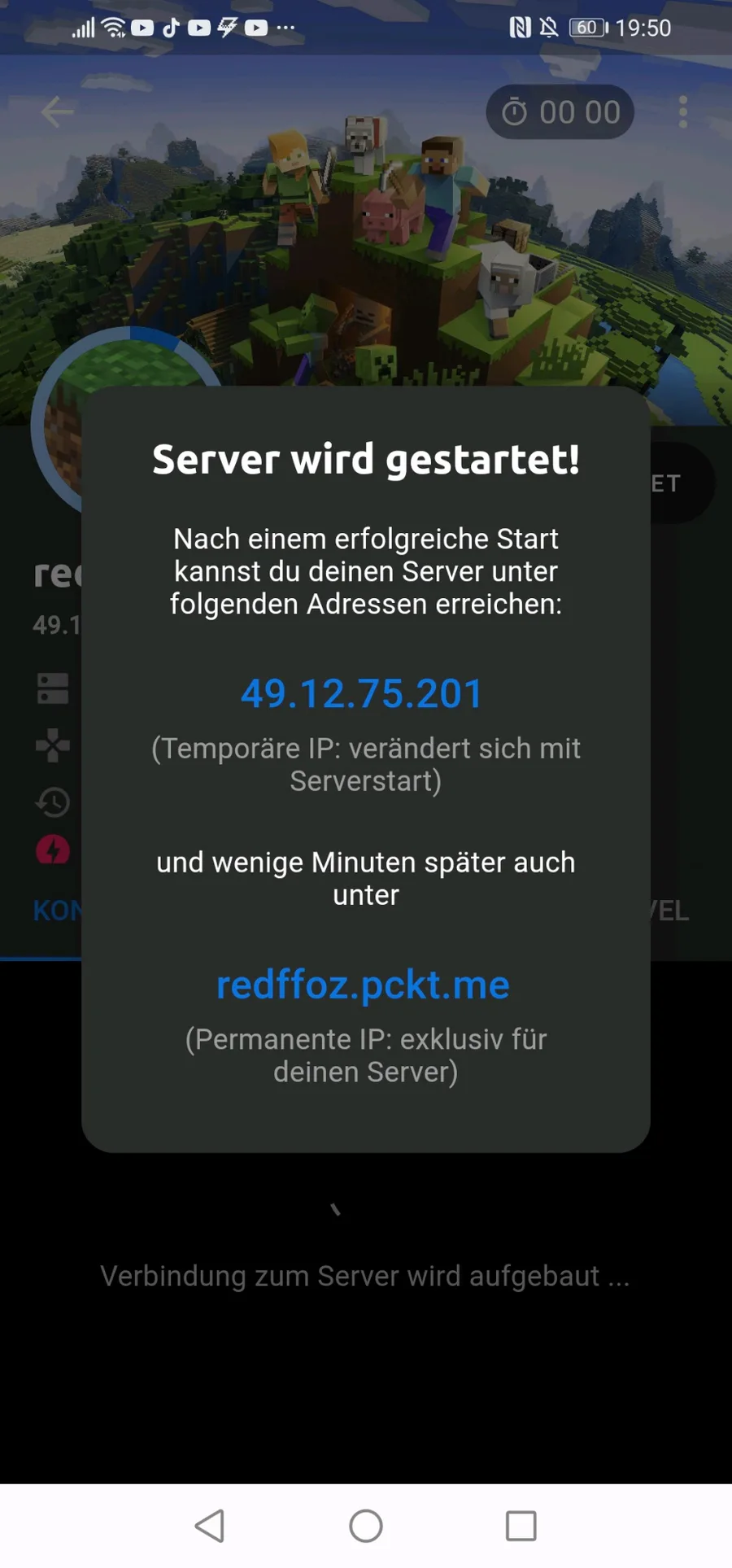This screenshot has height=1568, width=732.
Task: Tap the system back button
Action: [210, 1526]
